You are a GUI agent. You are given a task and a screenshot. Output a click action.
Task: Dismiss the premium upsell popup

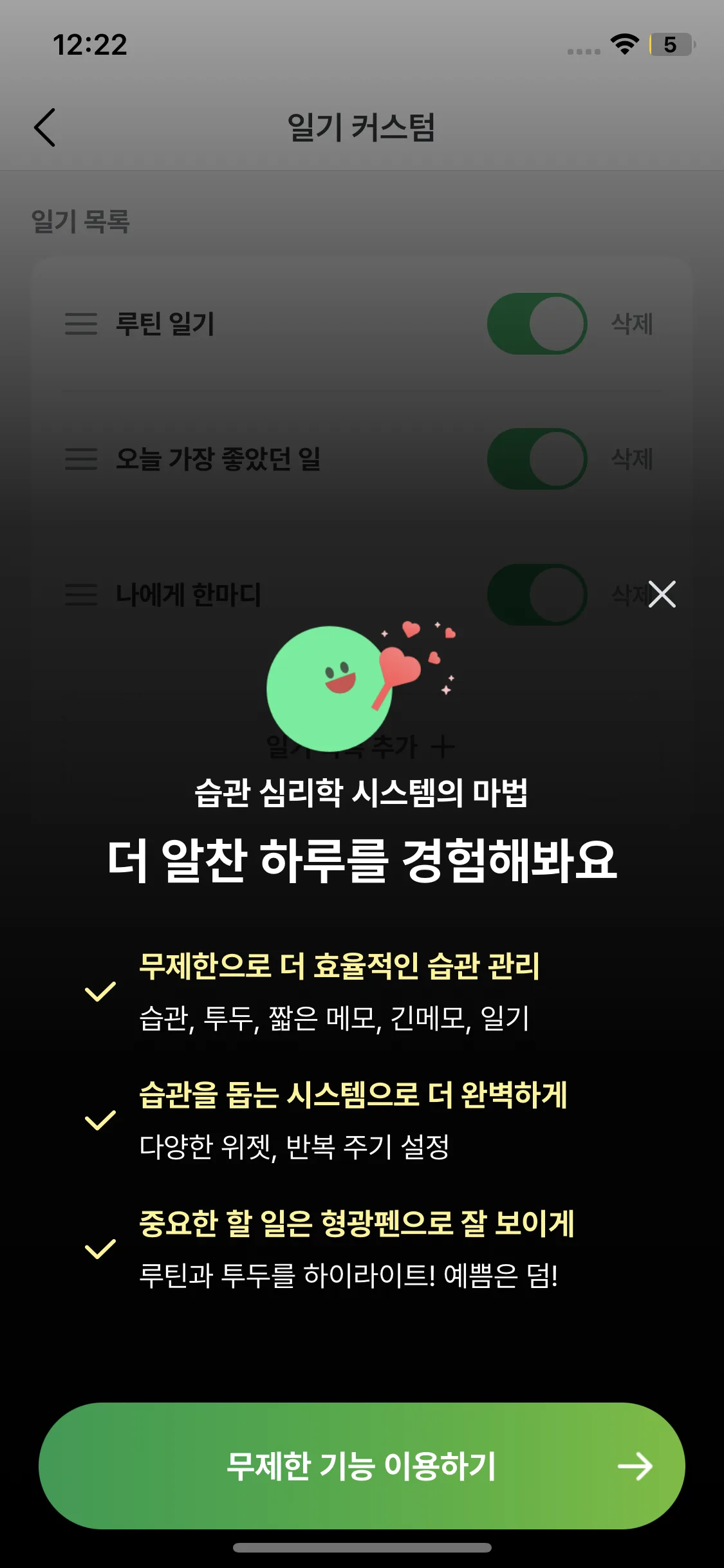(x=662, y=594)
